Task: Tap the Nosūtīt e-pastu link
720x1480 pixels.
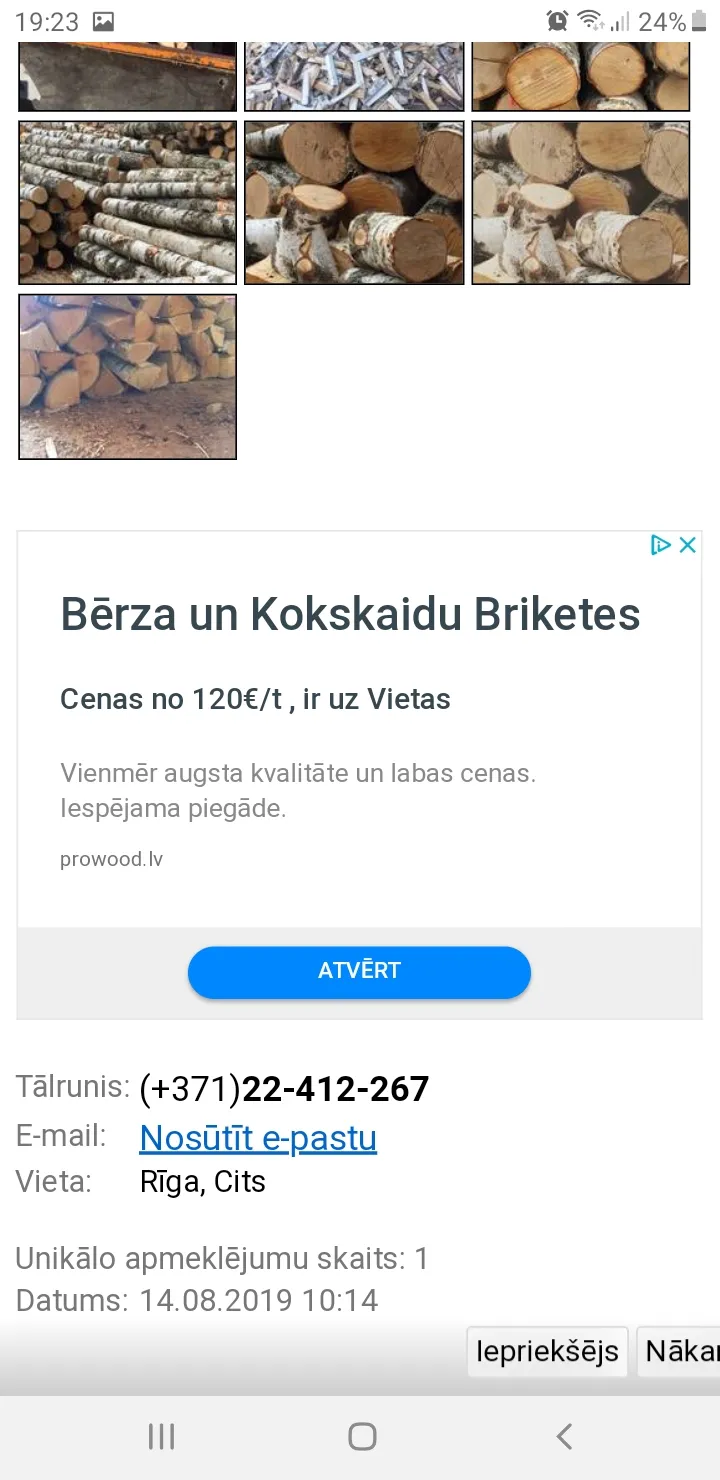Action: (258, 1138)
